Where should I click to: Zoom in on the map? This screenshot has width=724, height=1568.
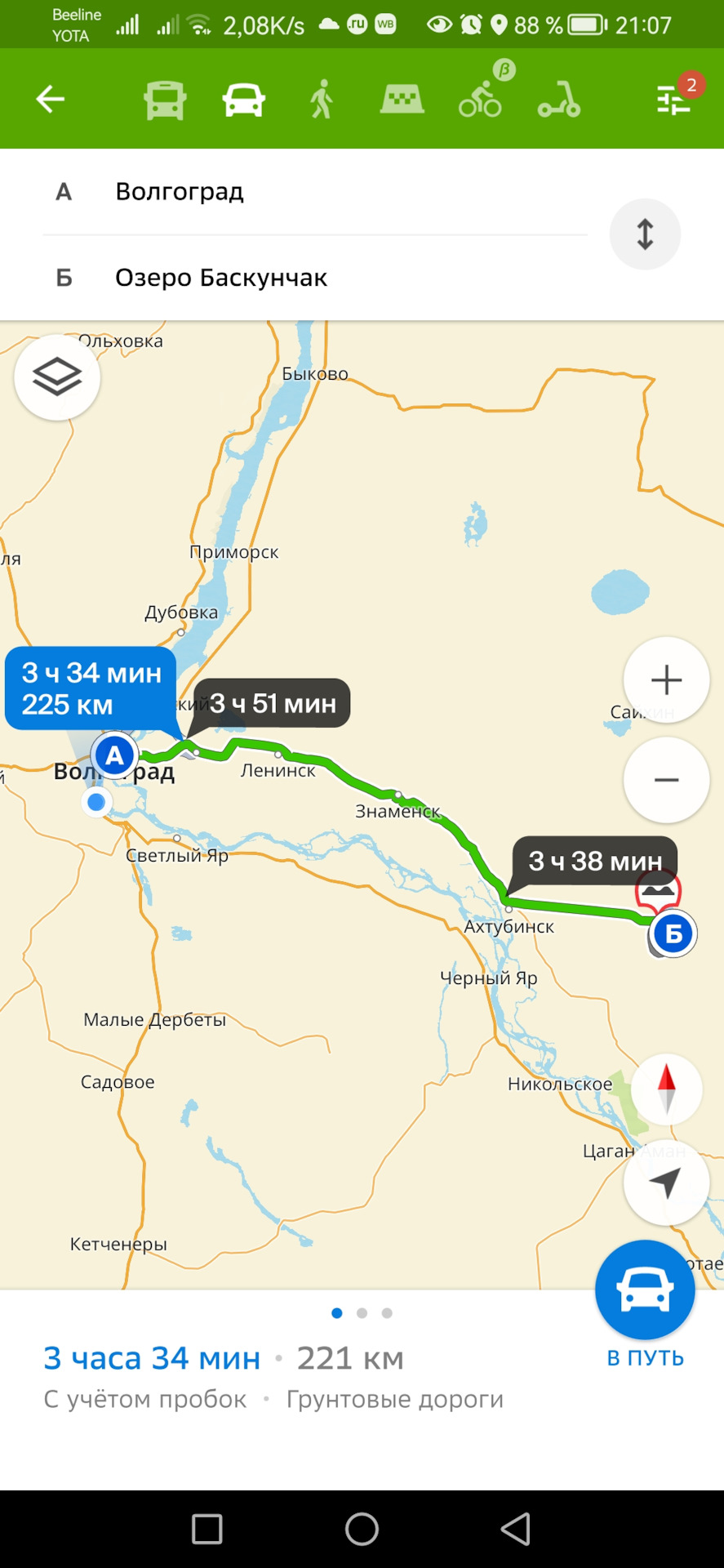click(666, 679)
